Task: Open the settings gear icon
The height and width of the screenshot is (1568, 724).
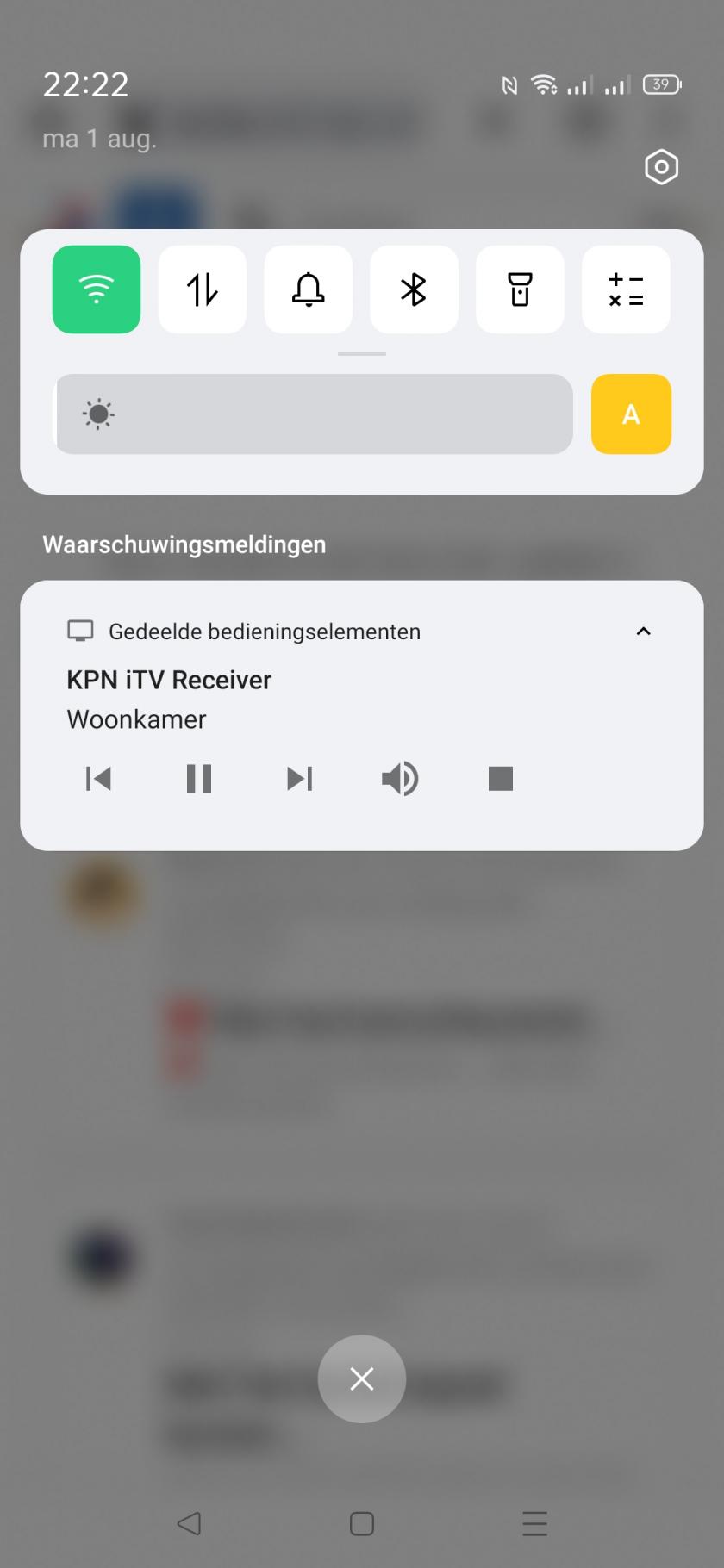Action: tap(661, 167)
